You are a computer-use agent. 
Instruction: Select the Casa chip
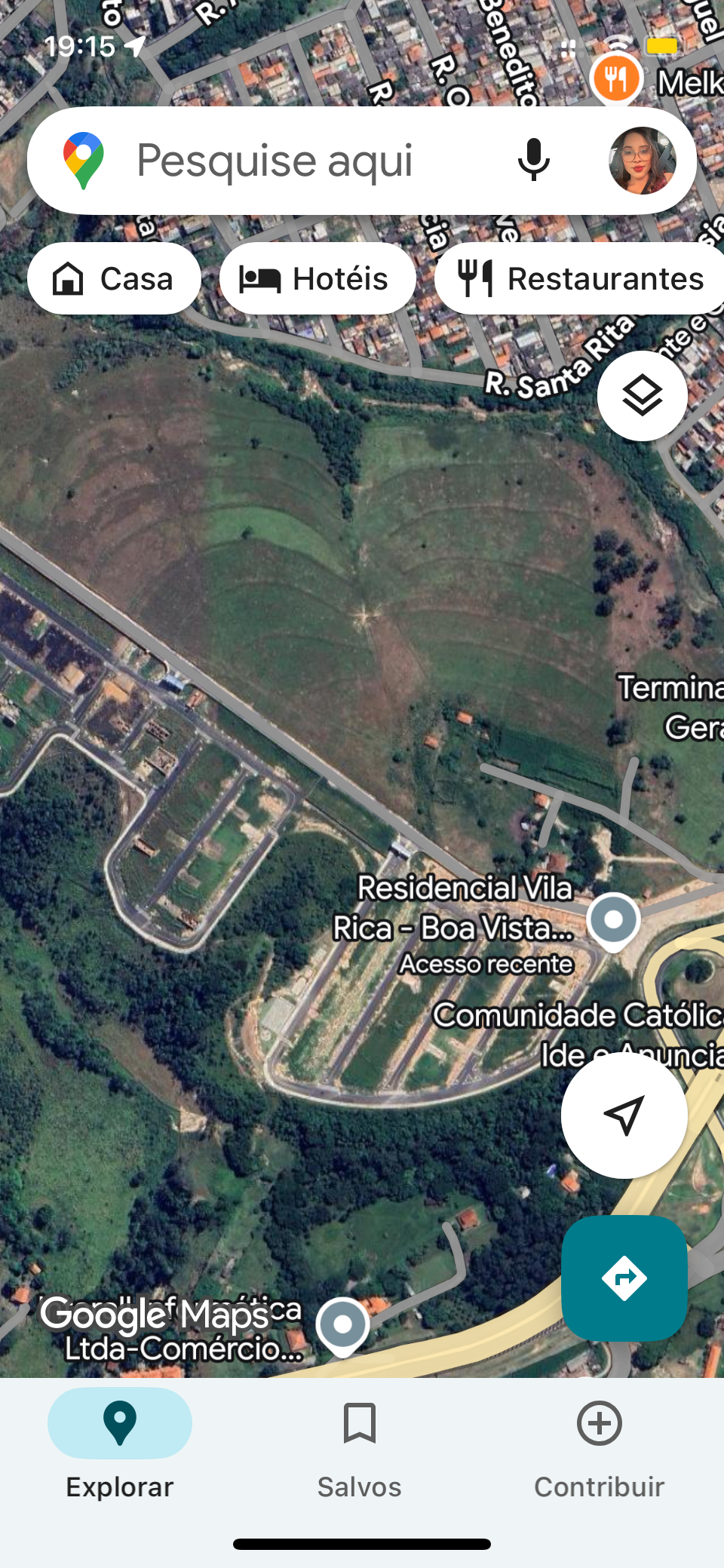pos(114,278)
